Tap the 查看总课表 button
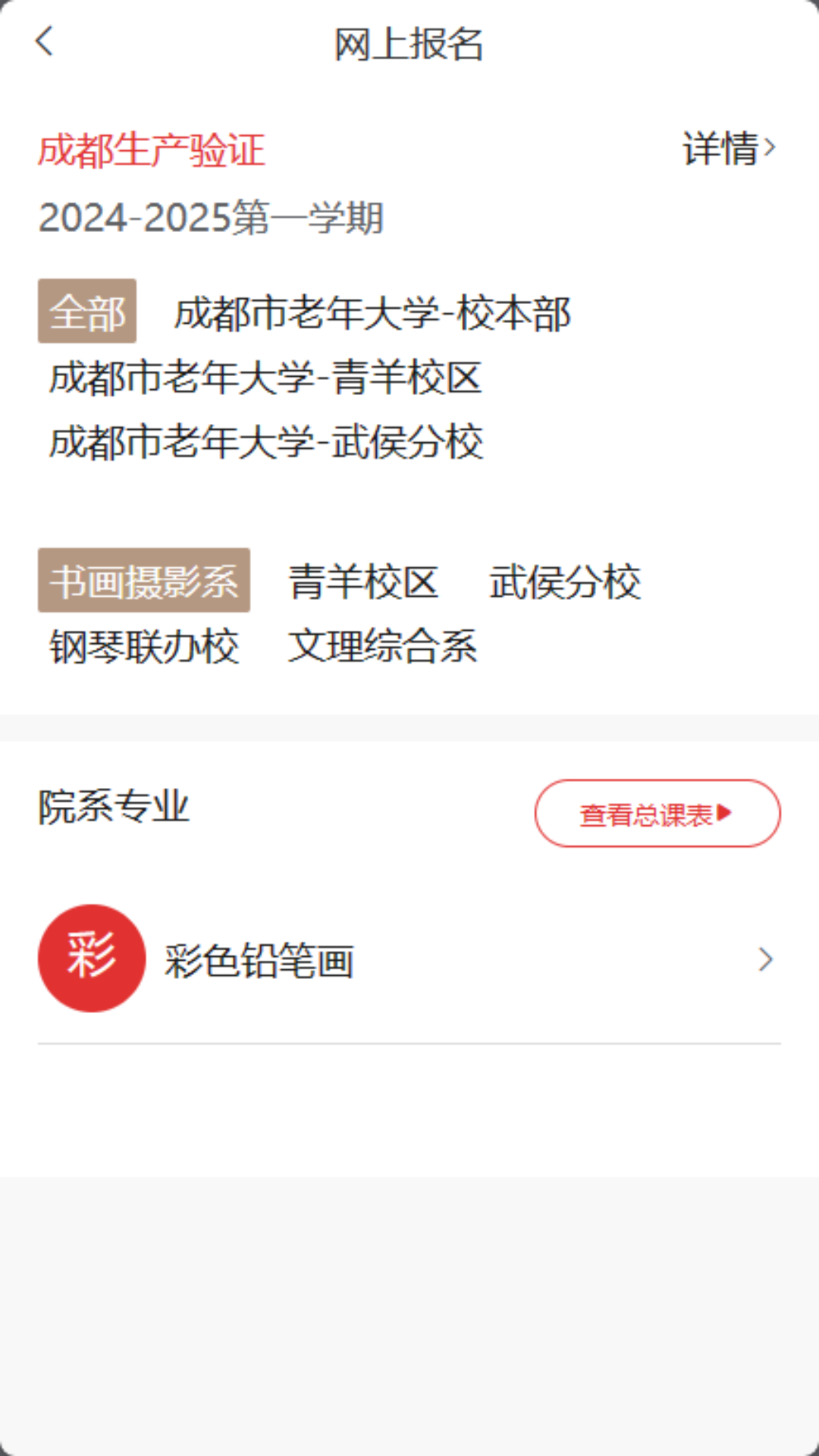Image resolution: width=819 pixels, height=1456 pixels. pyautogui.click(x=657, y=812)
